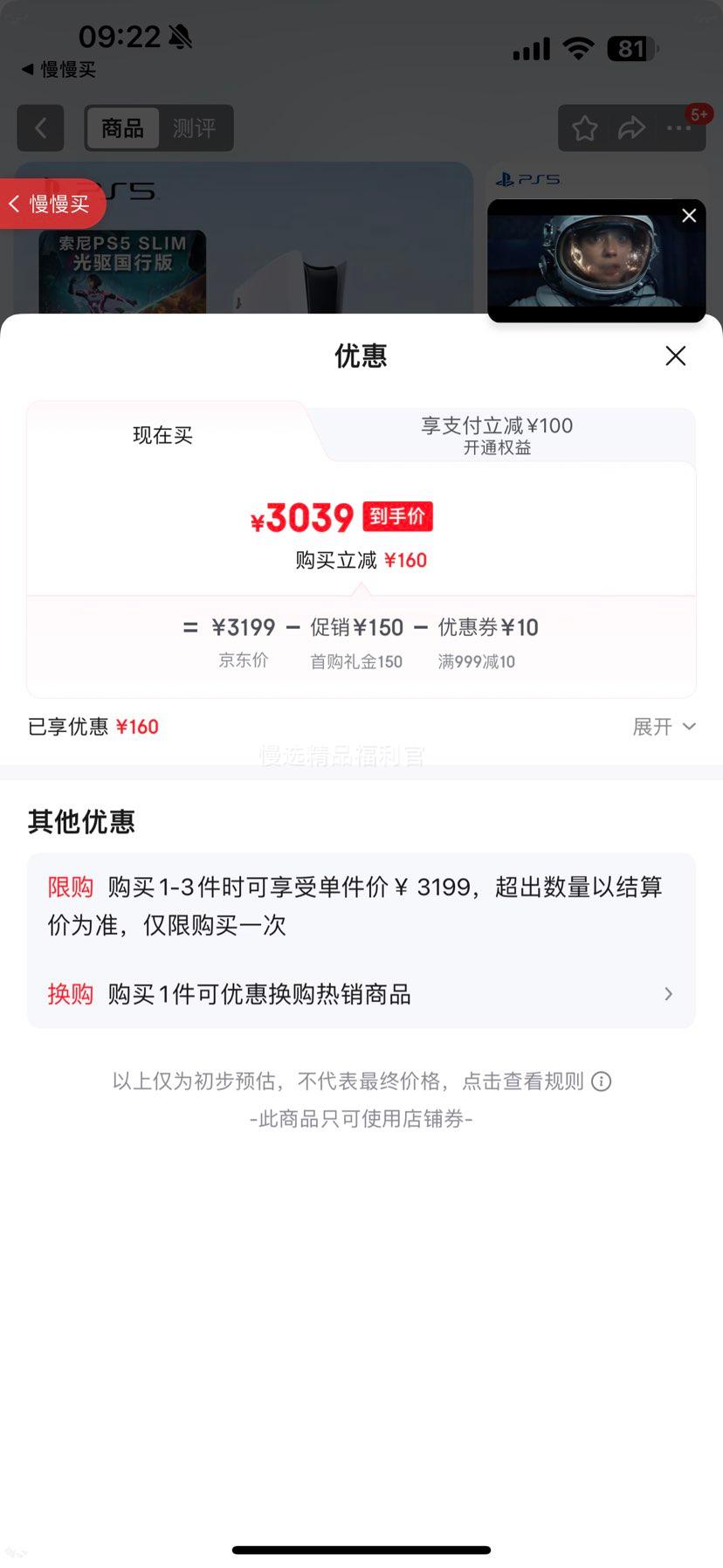723x1568 pixels.
Task: Select the 现在买 tab
Action: 162,435
